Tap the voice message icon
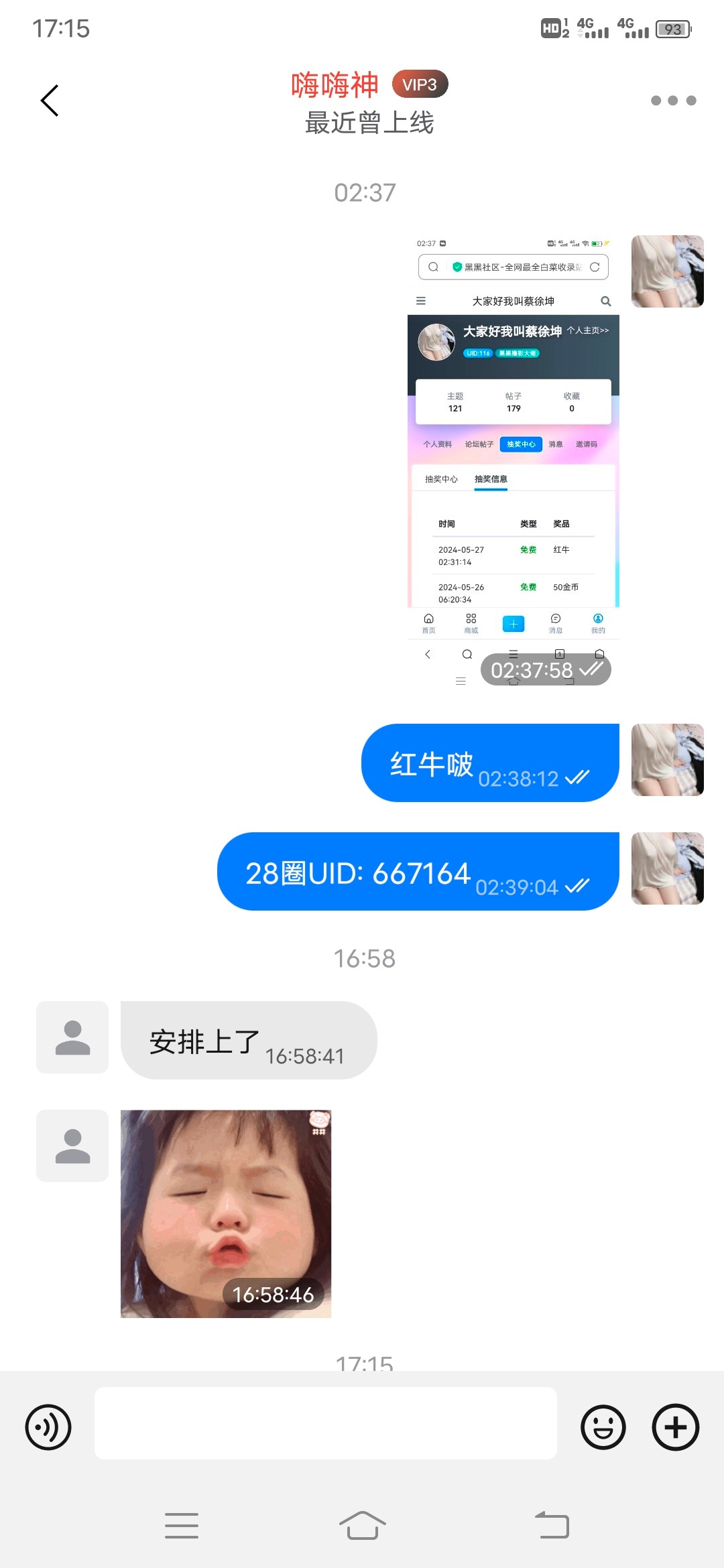Viewport: 724px width, 1568px height. (48, 1427)
